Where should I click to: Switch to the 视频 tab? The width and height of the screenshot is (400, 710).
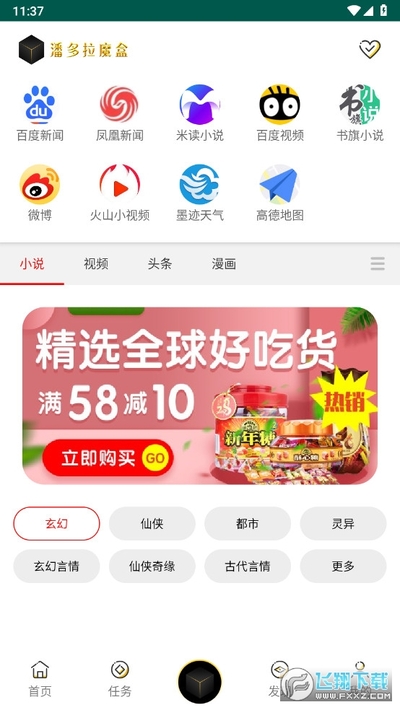pyautogui.click(x=96, y=264)
